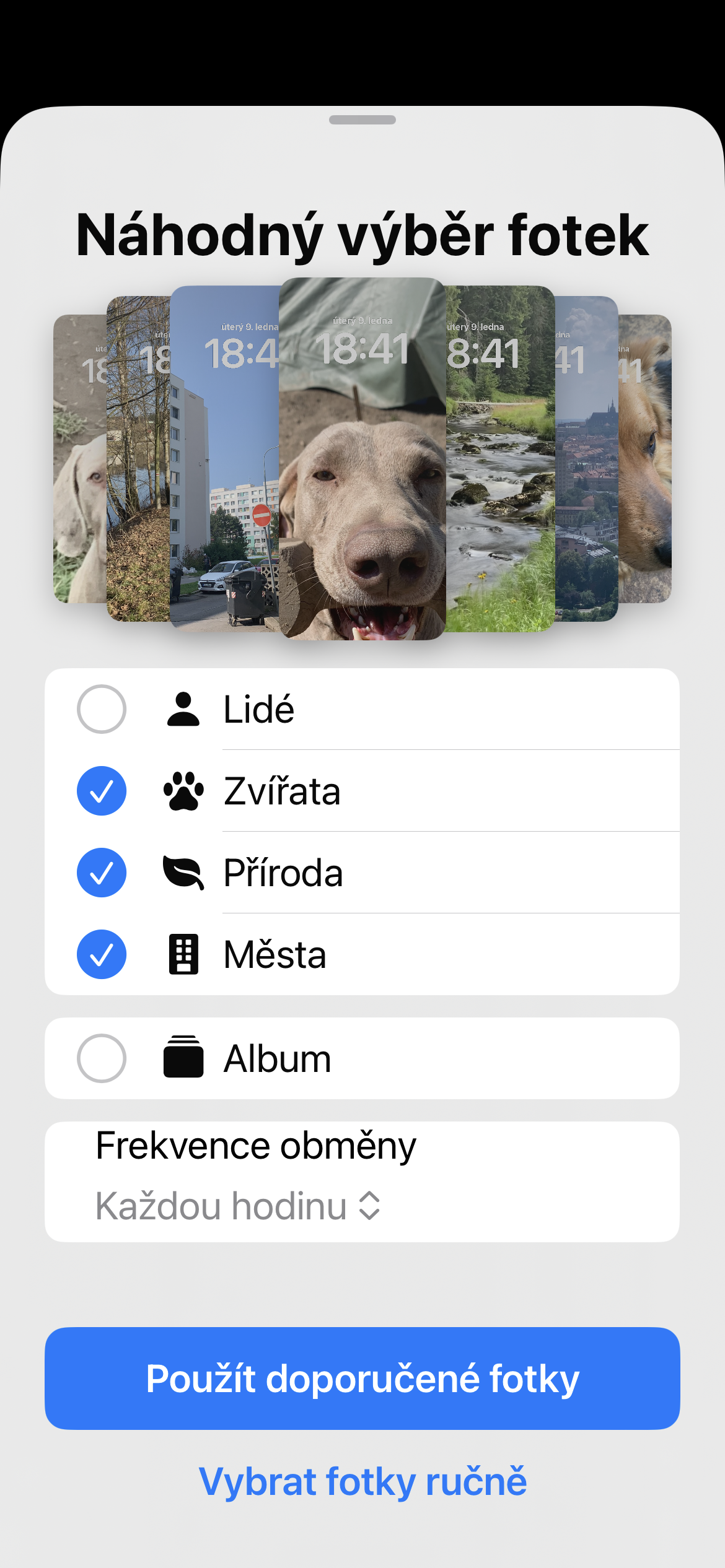Tap Použít doporučené fotky button

coord(362,1379)
